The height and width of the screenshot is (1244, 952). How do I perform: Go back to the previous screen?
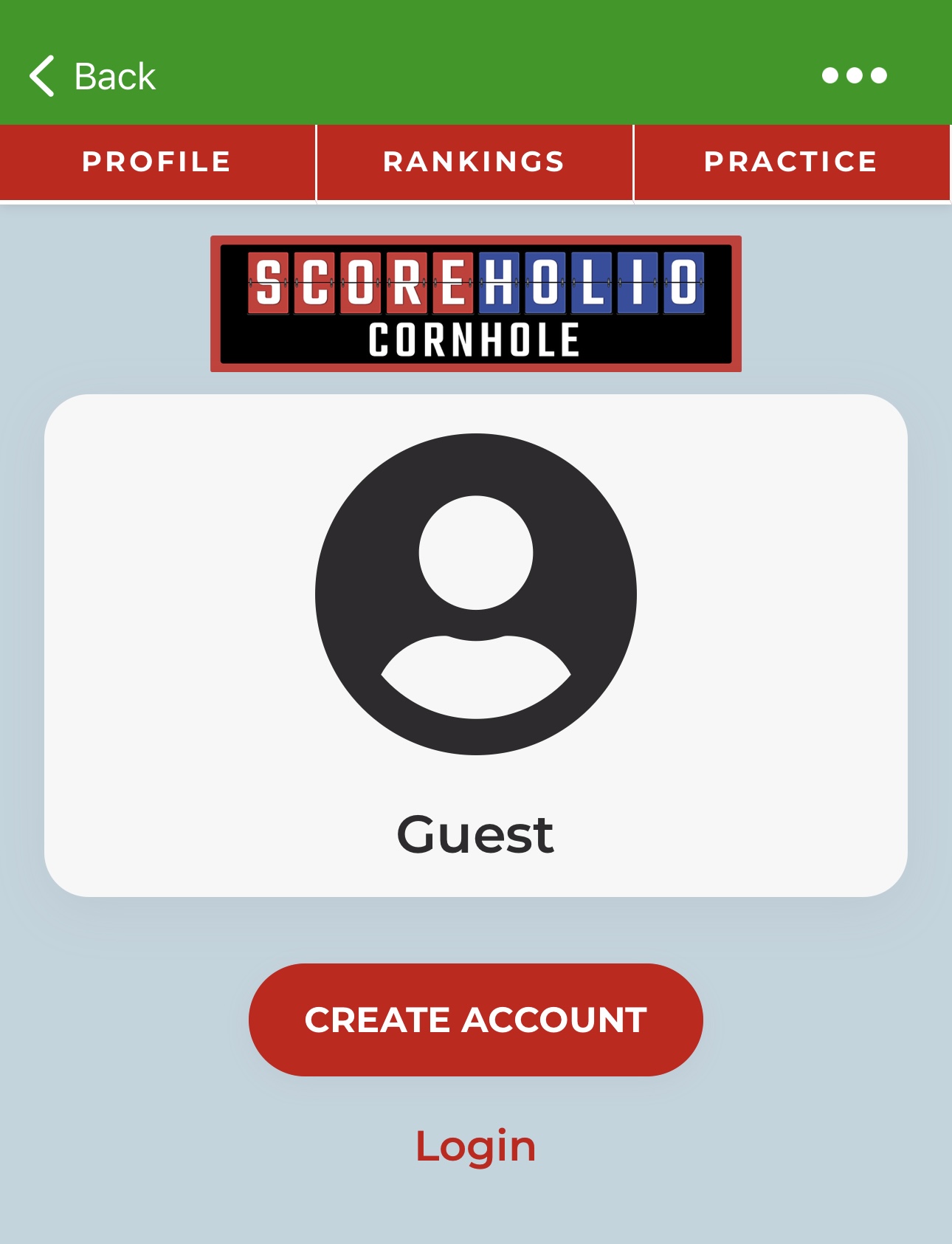click(92, 76)
